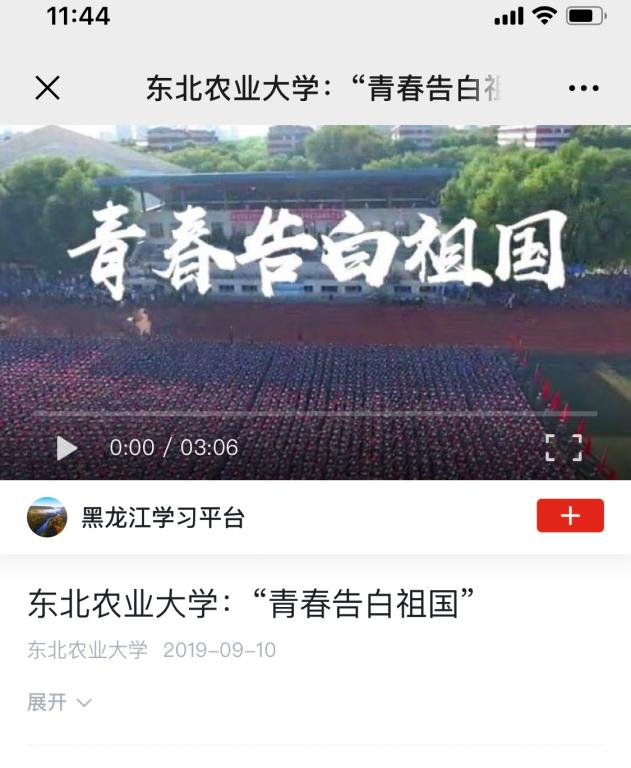Open the 黑龙江学习平台 account profile
631x768 pixels.
[162, 517]
